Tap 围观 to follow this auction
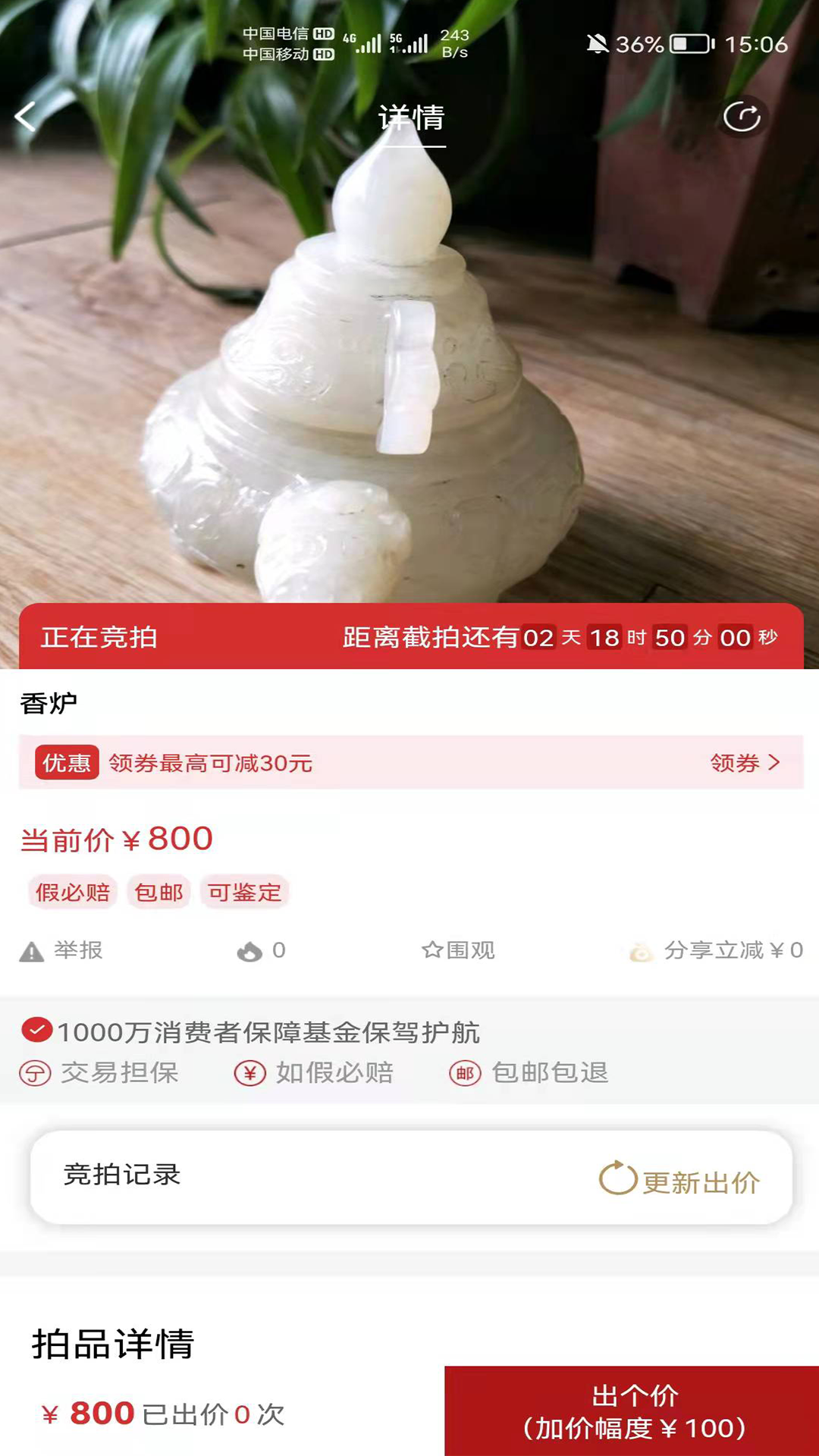This screenshot has width=819, height=1456. (x=459, y=950)
